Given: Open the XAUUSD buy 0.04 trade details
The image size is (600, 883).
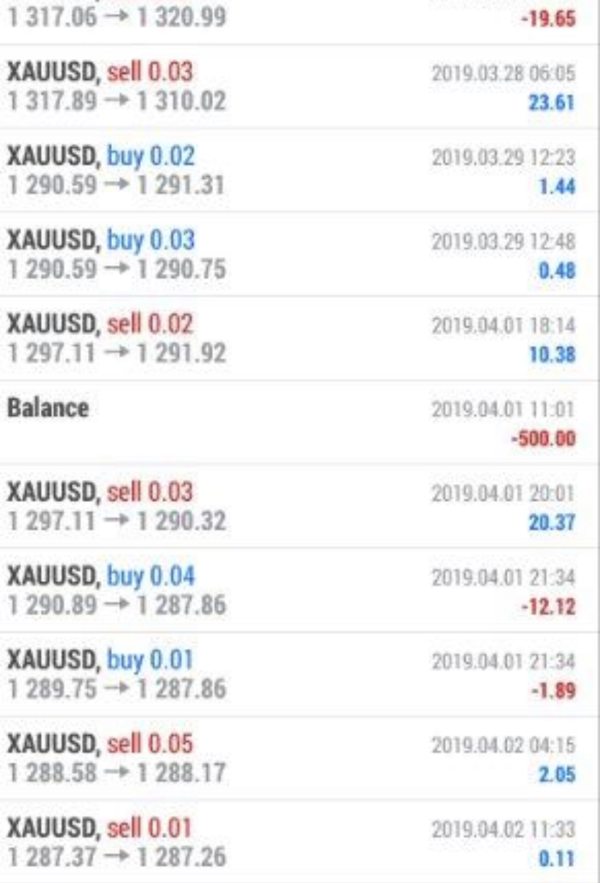Looking at the screenshot, I should [x=300, y=591].
